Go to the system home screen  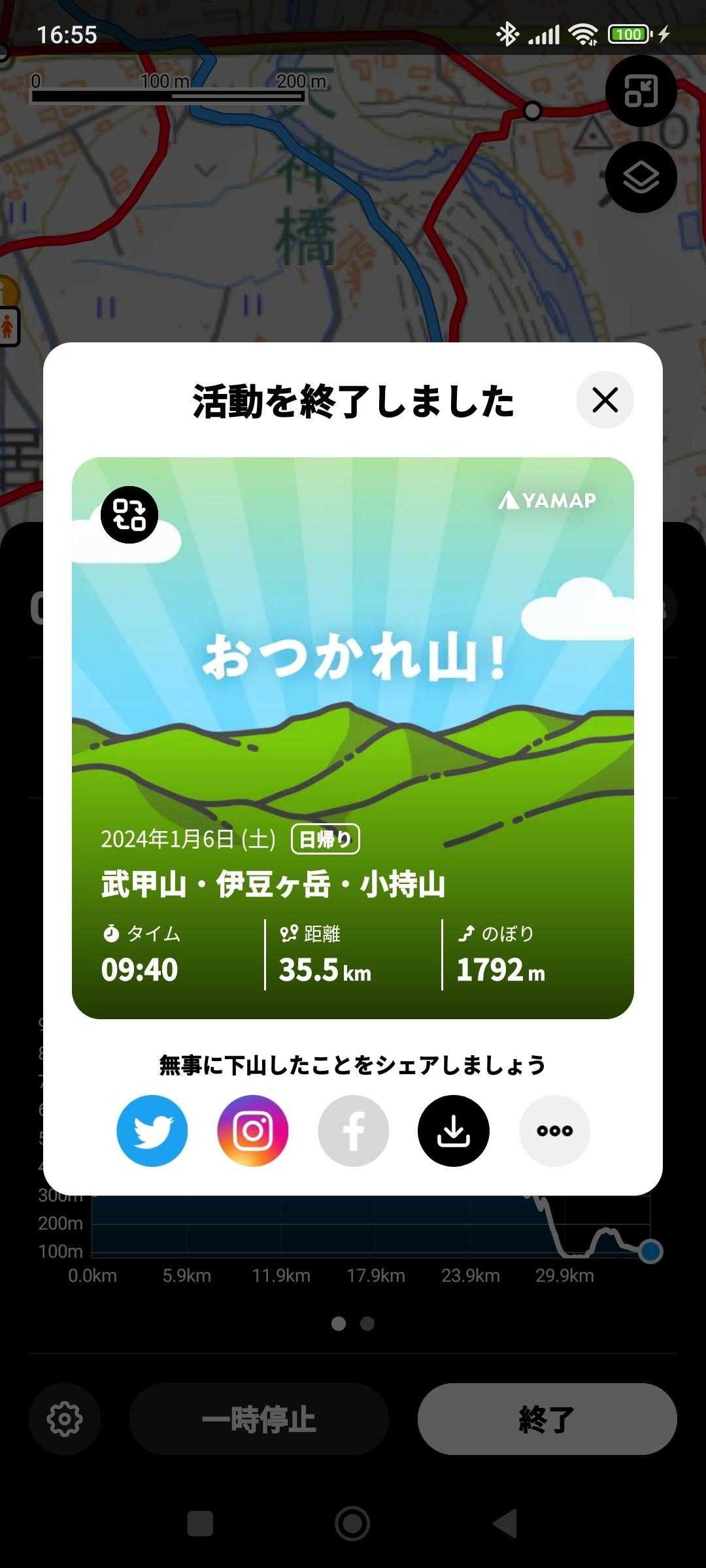(x=352, y=1524)
